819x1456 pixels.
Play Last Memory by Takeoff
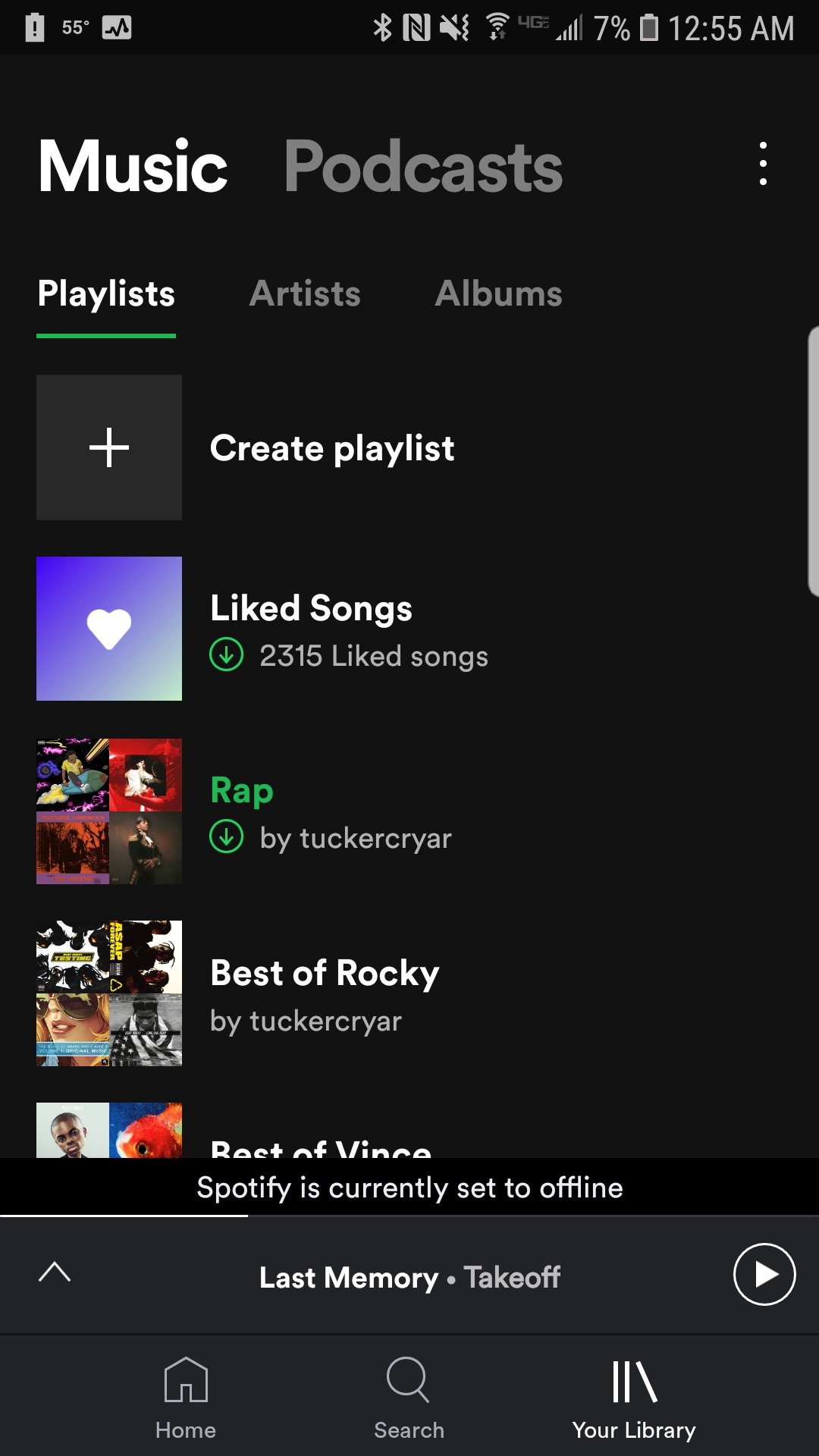pos(764,1274)
